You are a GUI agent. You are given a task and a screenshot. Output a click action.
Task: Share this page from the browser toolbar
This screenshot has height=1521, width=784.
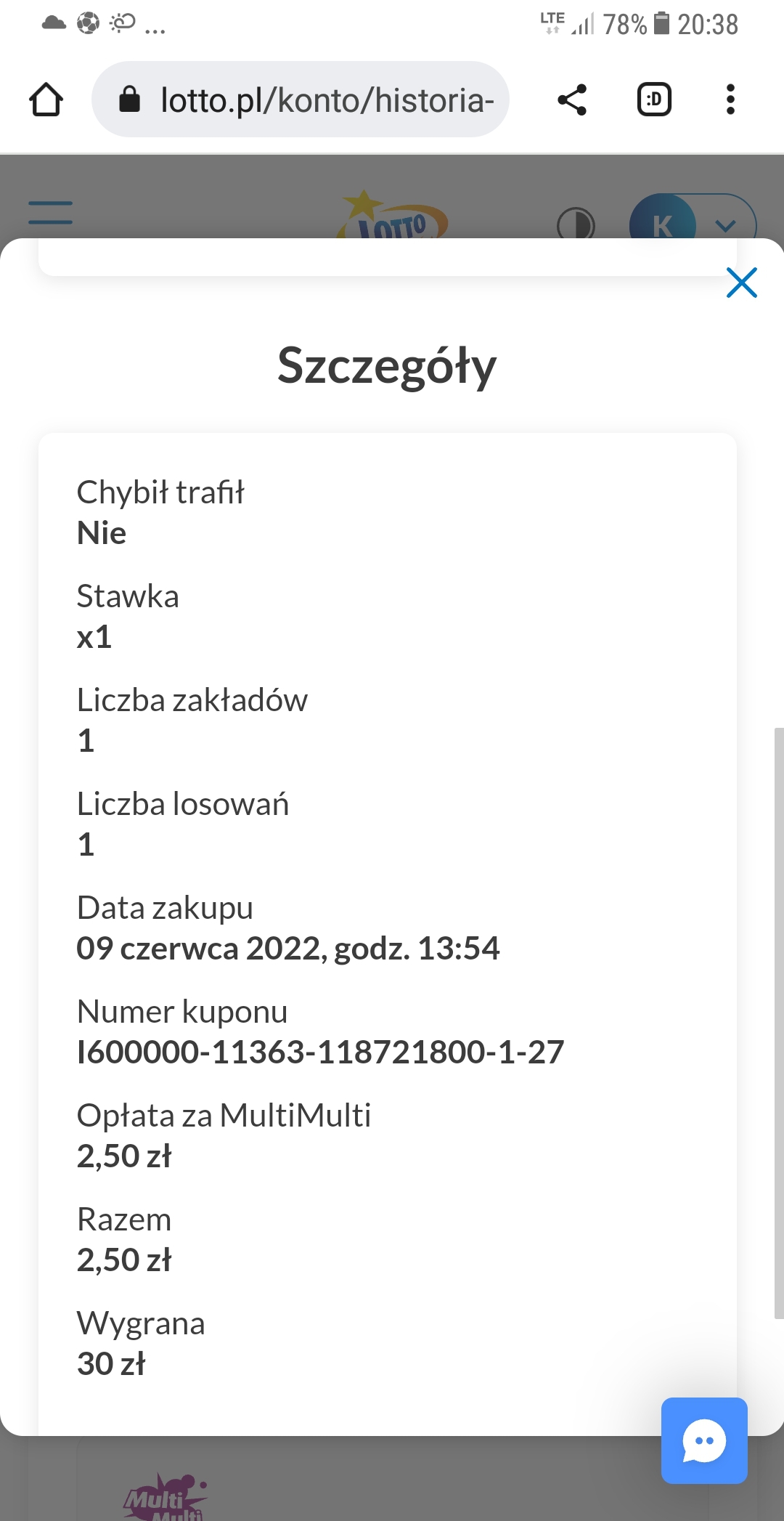(x=572, y=100)
